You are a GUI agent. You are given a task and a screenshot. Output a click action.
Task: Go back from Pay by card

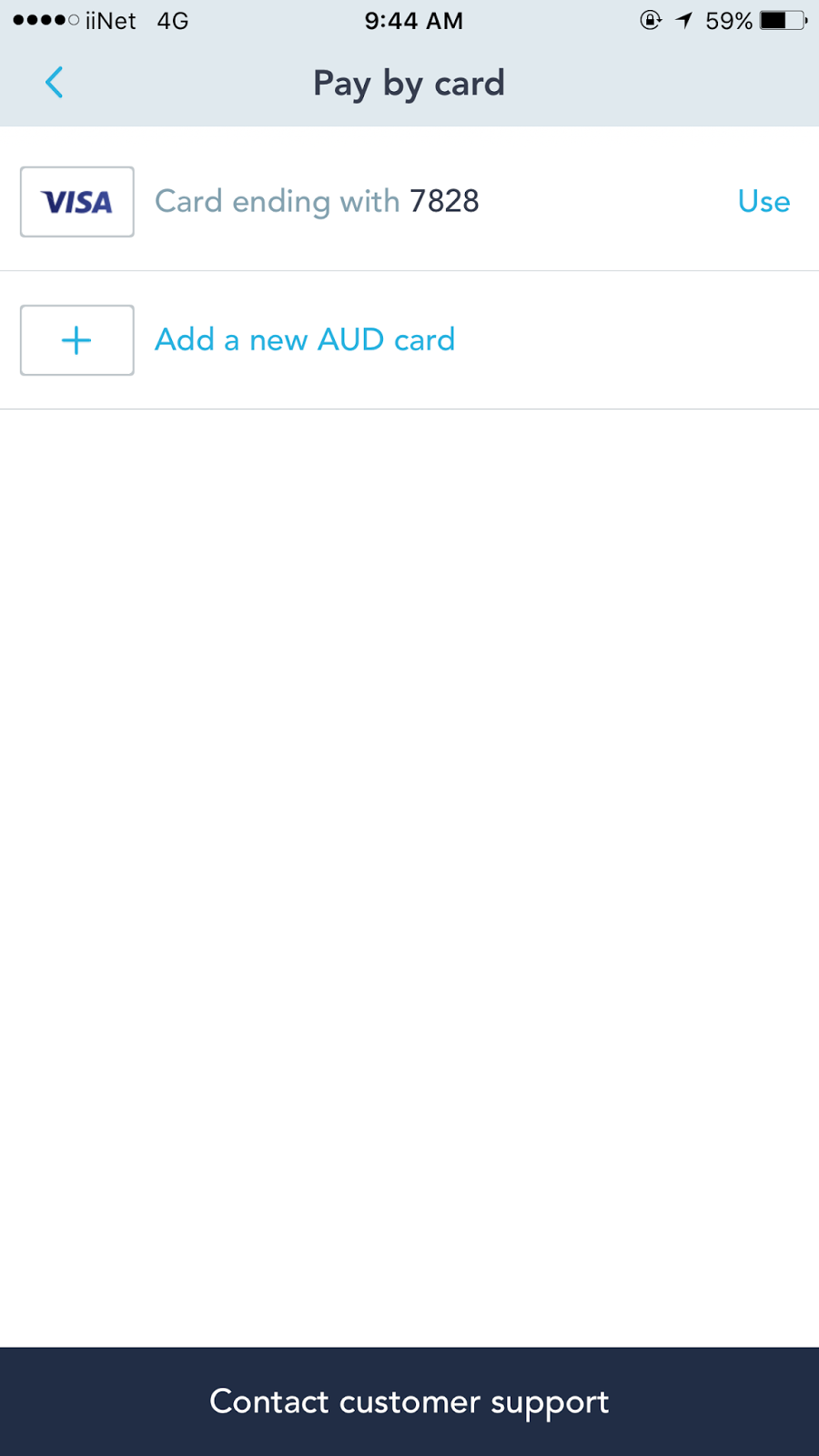(55, 83)
